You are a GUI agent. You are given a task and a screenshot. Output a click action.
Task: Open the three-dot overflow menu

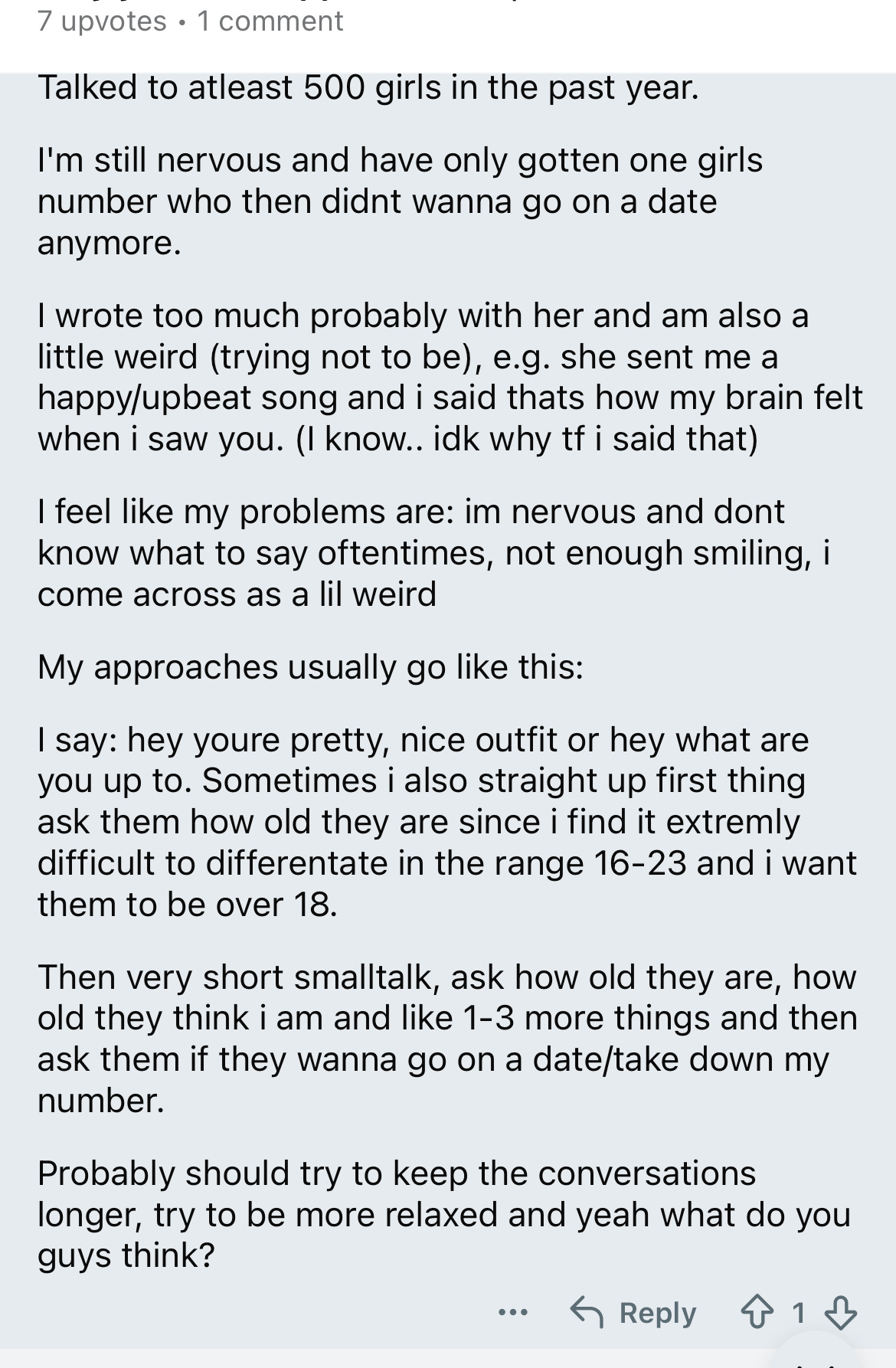point(512,1313)
